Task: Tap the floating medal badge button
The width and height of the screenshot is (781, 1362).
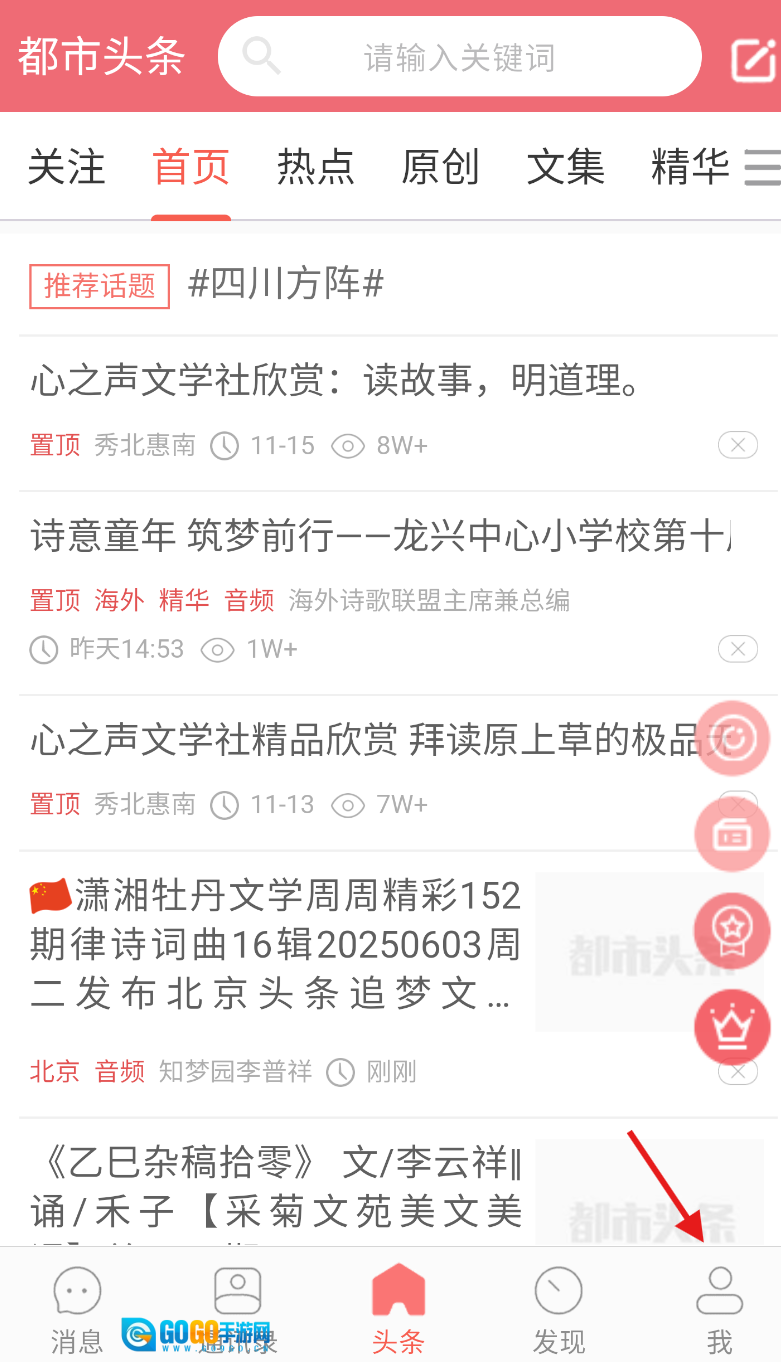Action: point(732,930)
